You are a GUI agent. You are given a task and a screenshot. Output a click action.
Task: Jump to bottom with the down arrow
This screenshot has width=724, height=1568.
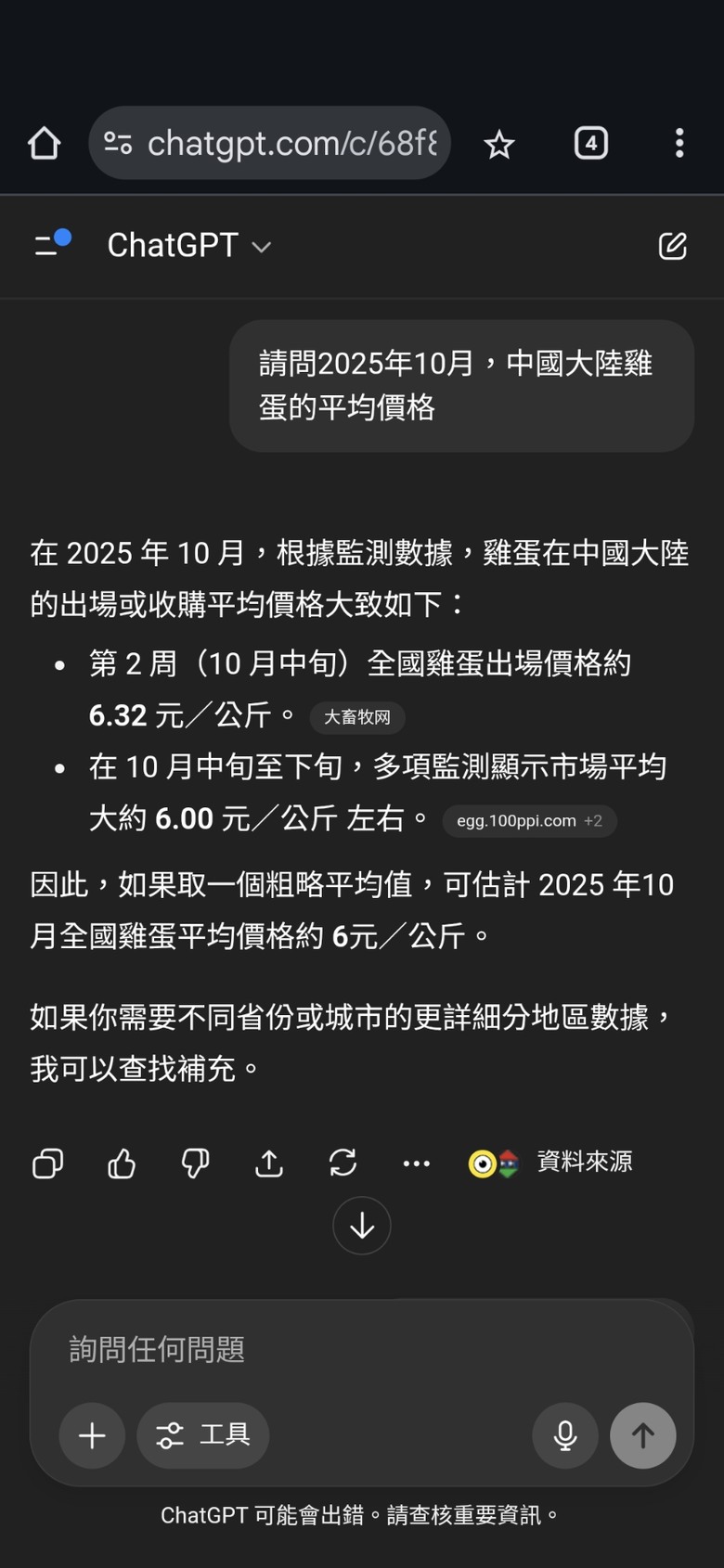click(x=362, y=1226)
